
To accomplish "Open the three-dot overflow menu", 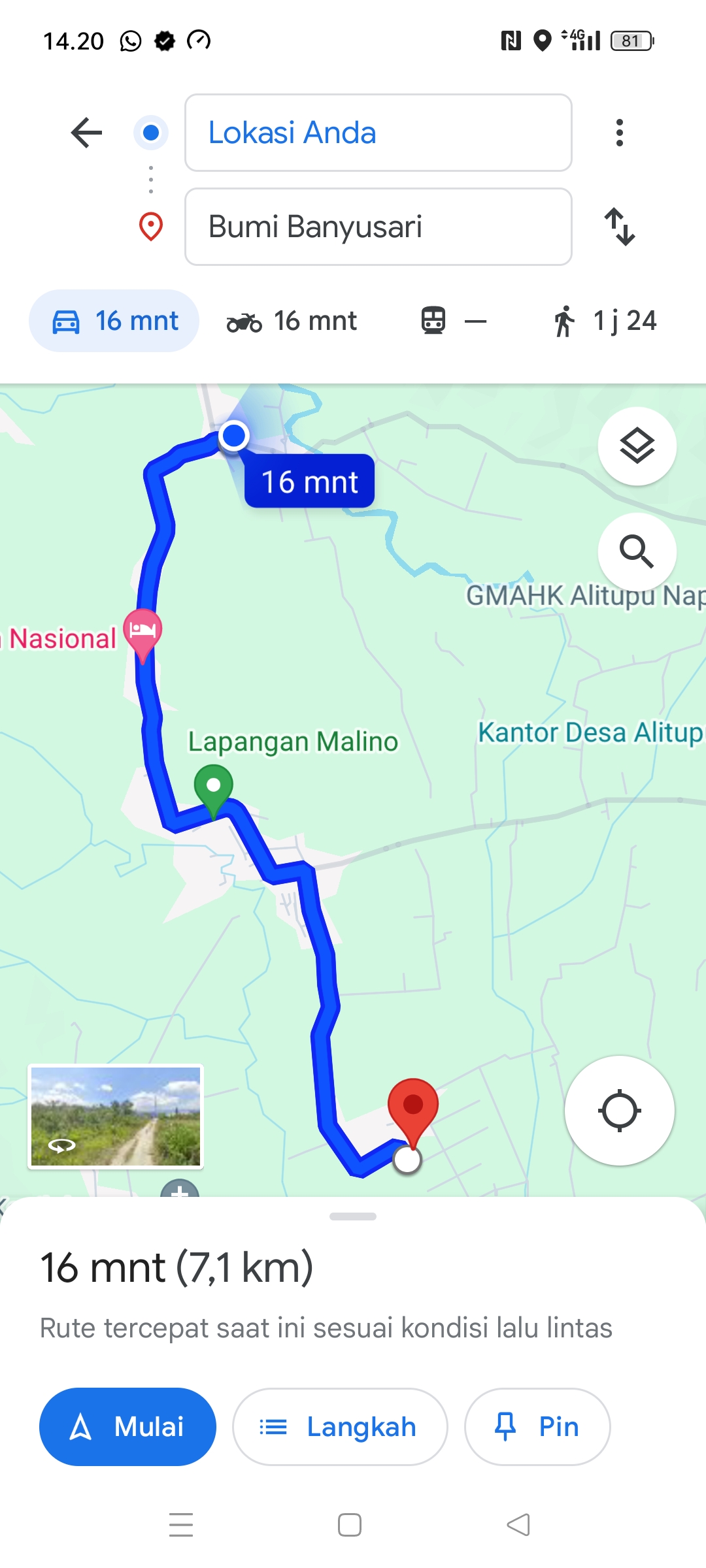I will pyautogui.click(x=619, y=133).
